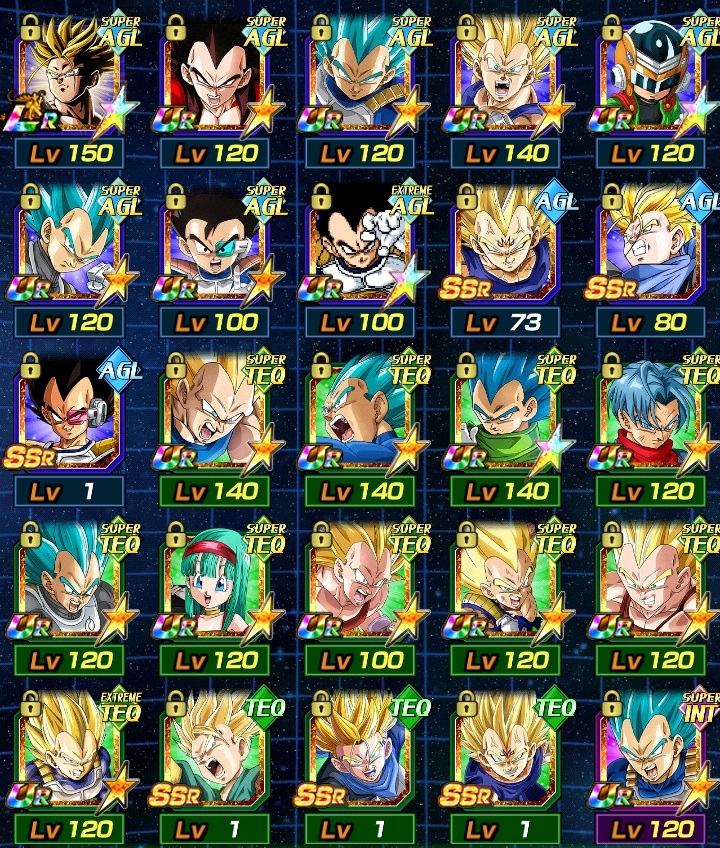Viewport: 720px width, 848px height.
Task: Select the SSR AGL Lv 1 scouter Vegeta
Action: point(70,413)
